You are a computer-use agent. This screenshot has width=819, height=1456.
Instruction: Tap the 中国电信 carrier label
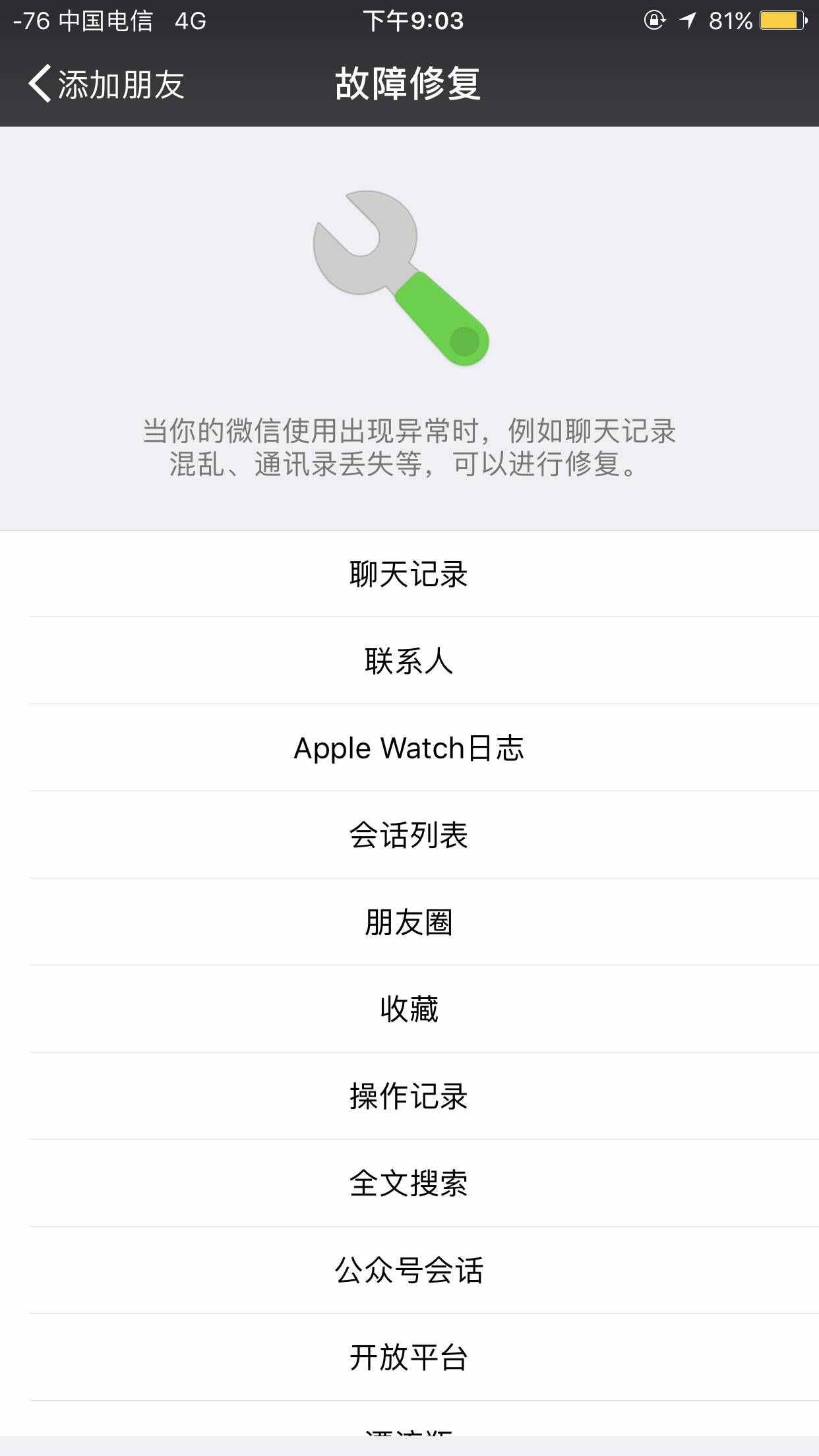pyautogui.click(x=106, y=21)
